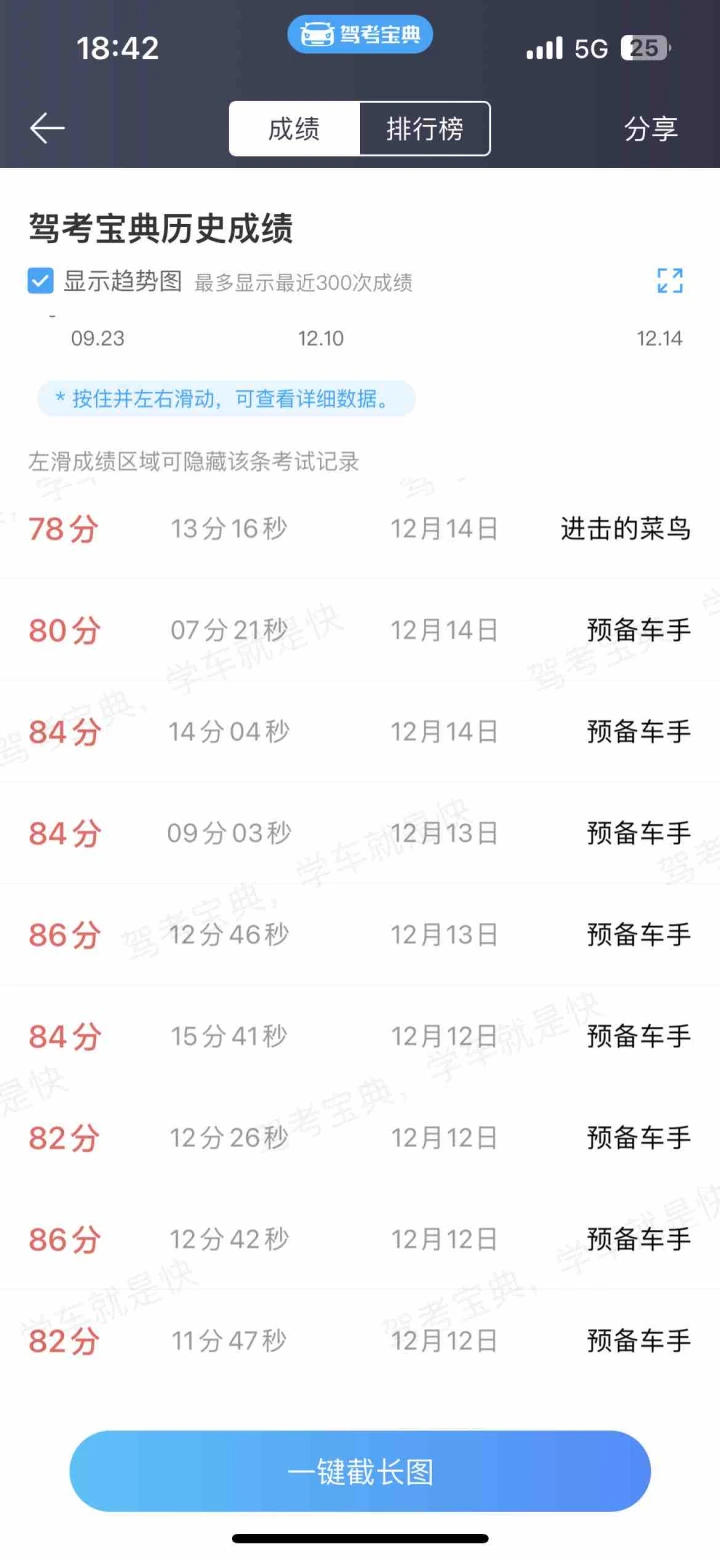Screen dimensions: 720x1558
Task: Open the 84分 record taking 15分41秒
Action: coord(360,1036)
